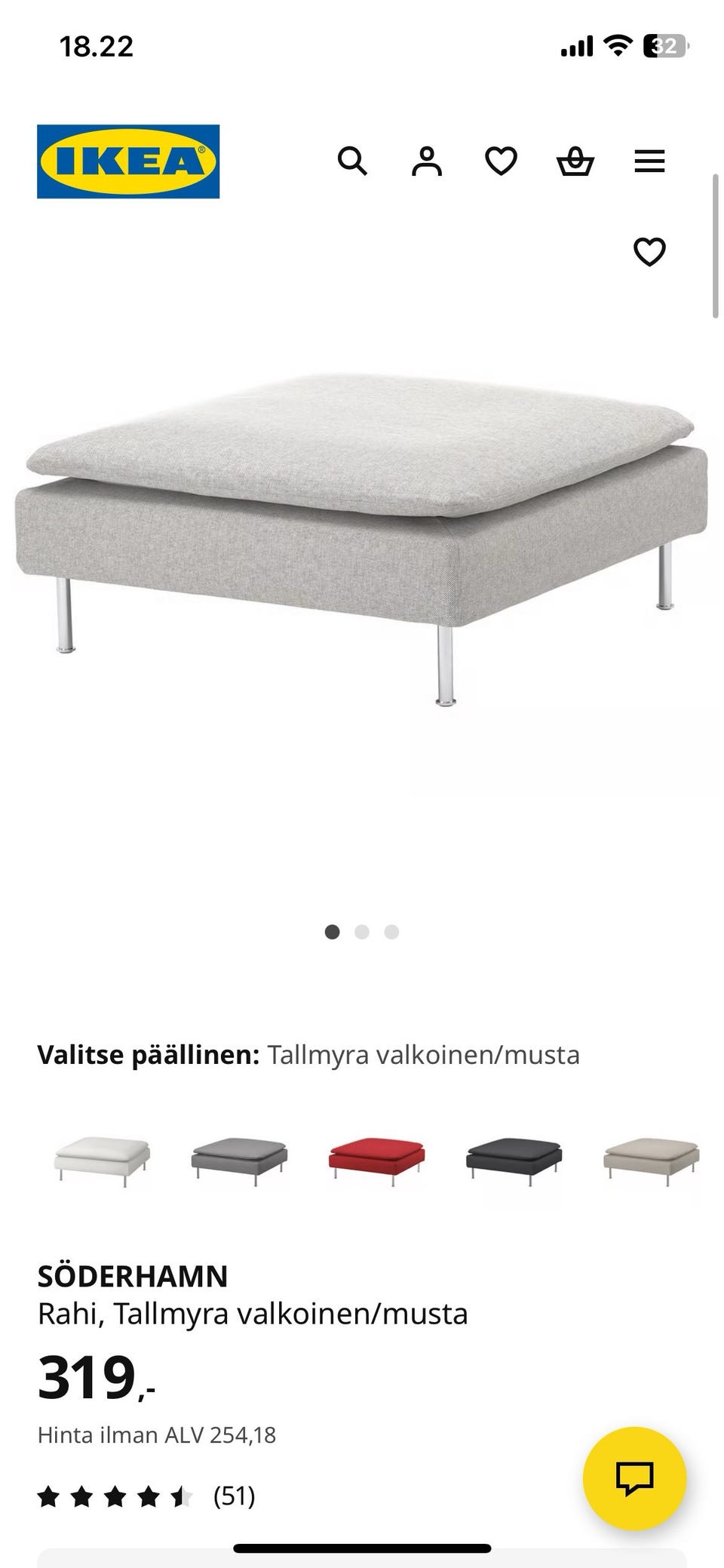
Task: Go to the IKEA home page logo
Action: point(128,161)
